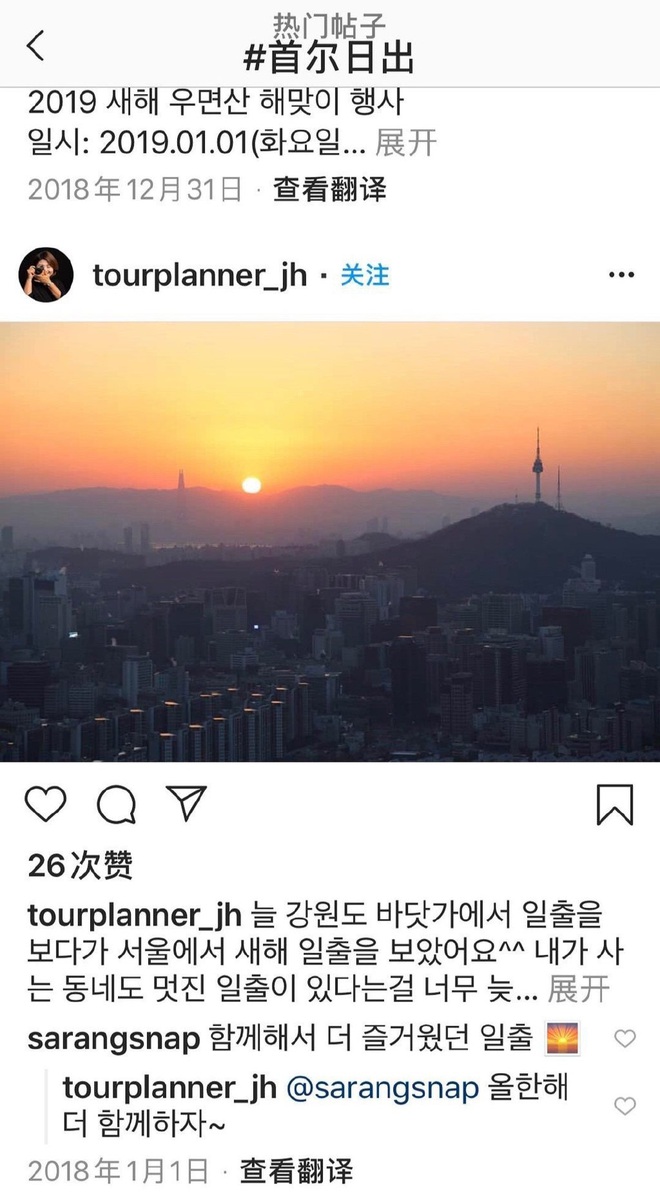Open tourplanner_jh profile picture
Viewport: 660px width, 1204px height.
click(x=46, y=275)
